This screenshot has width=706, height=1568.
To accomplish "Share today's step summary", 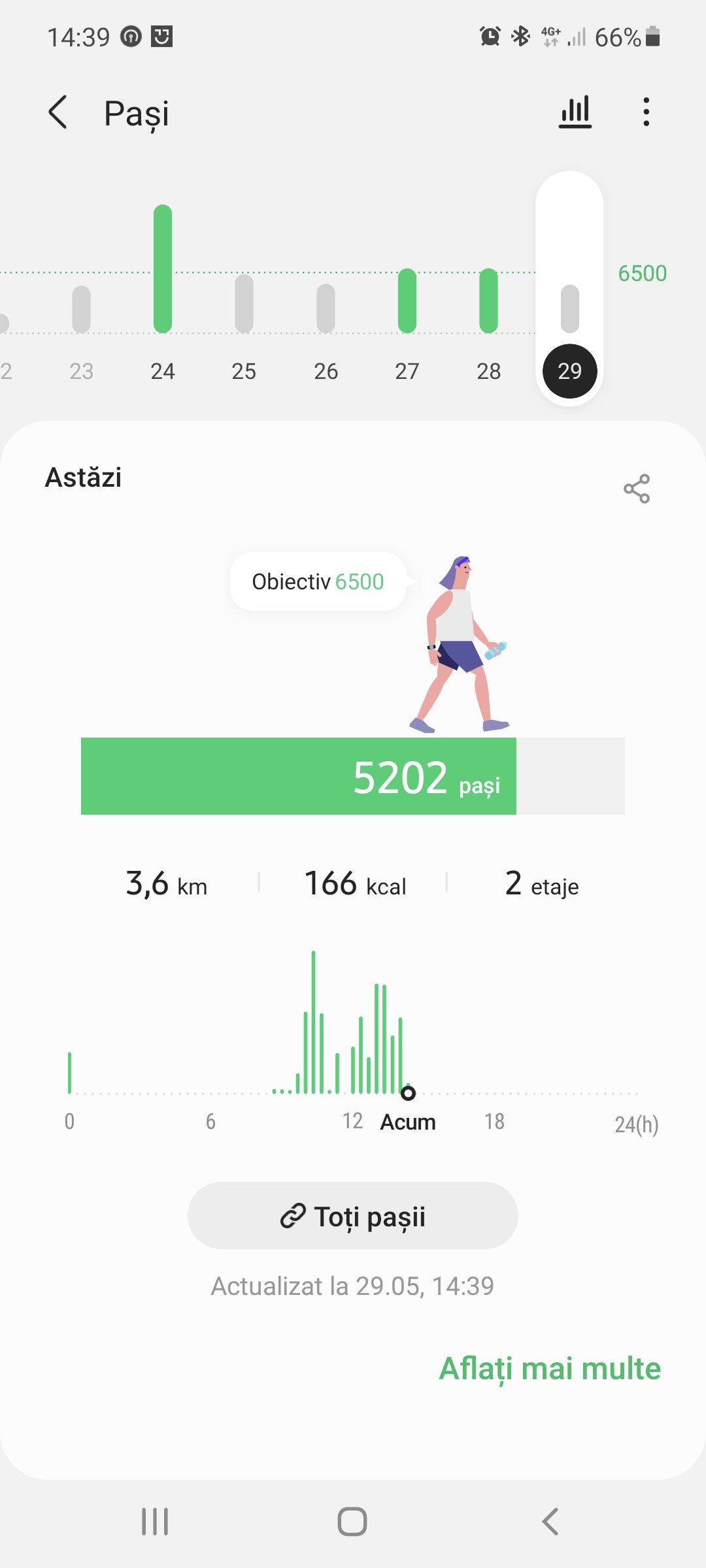I will pyautogui.click(x=637, y=489).
